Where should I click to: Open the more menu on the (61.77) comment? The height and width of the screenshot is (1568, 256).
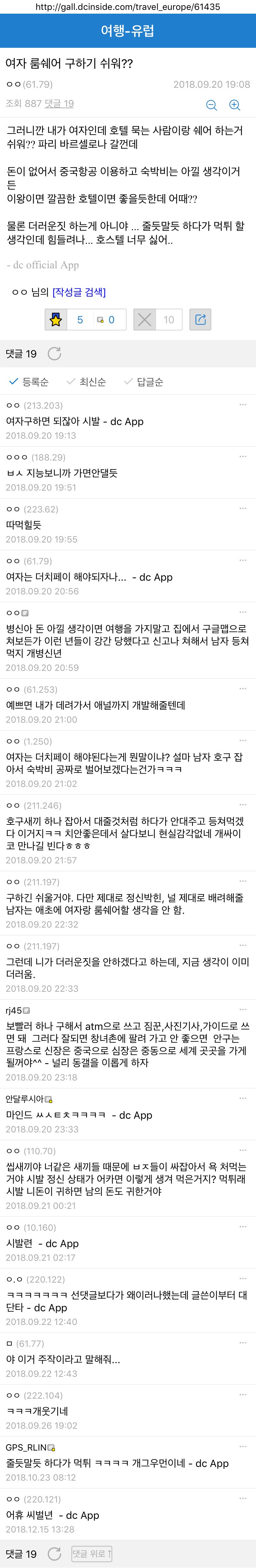[243, 1342]
